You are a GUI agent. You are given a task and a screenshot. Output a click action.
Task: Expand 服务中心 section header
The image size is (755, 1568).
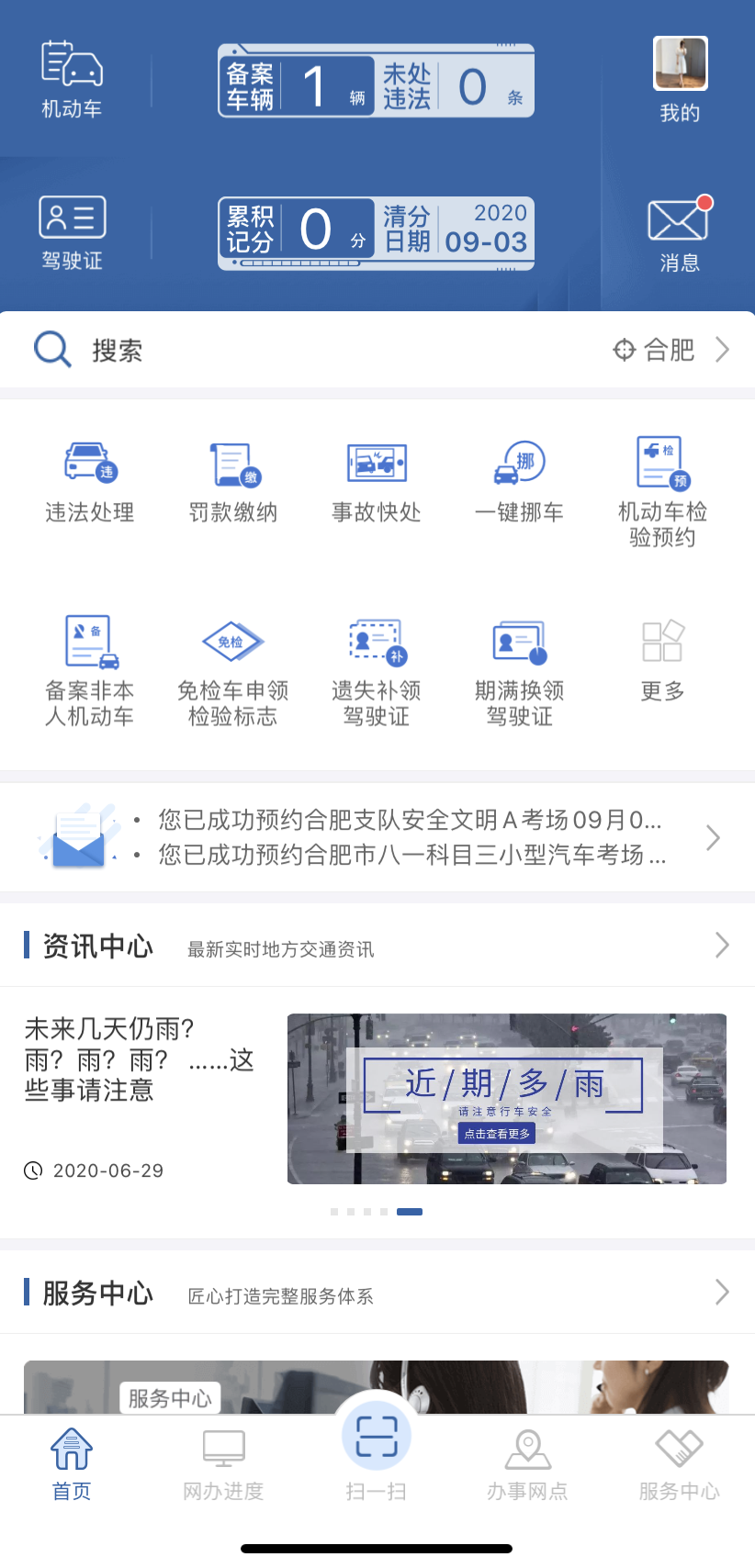(722, 1293)
